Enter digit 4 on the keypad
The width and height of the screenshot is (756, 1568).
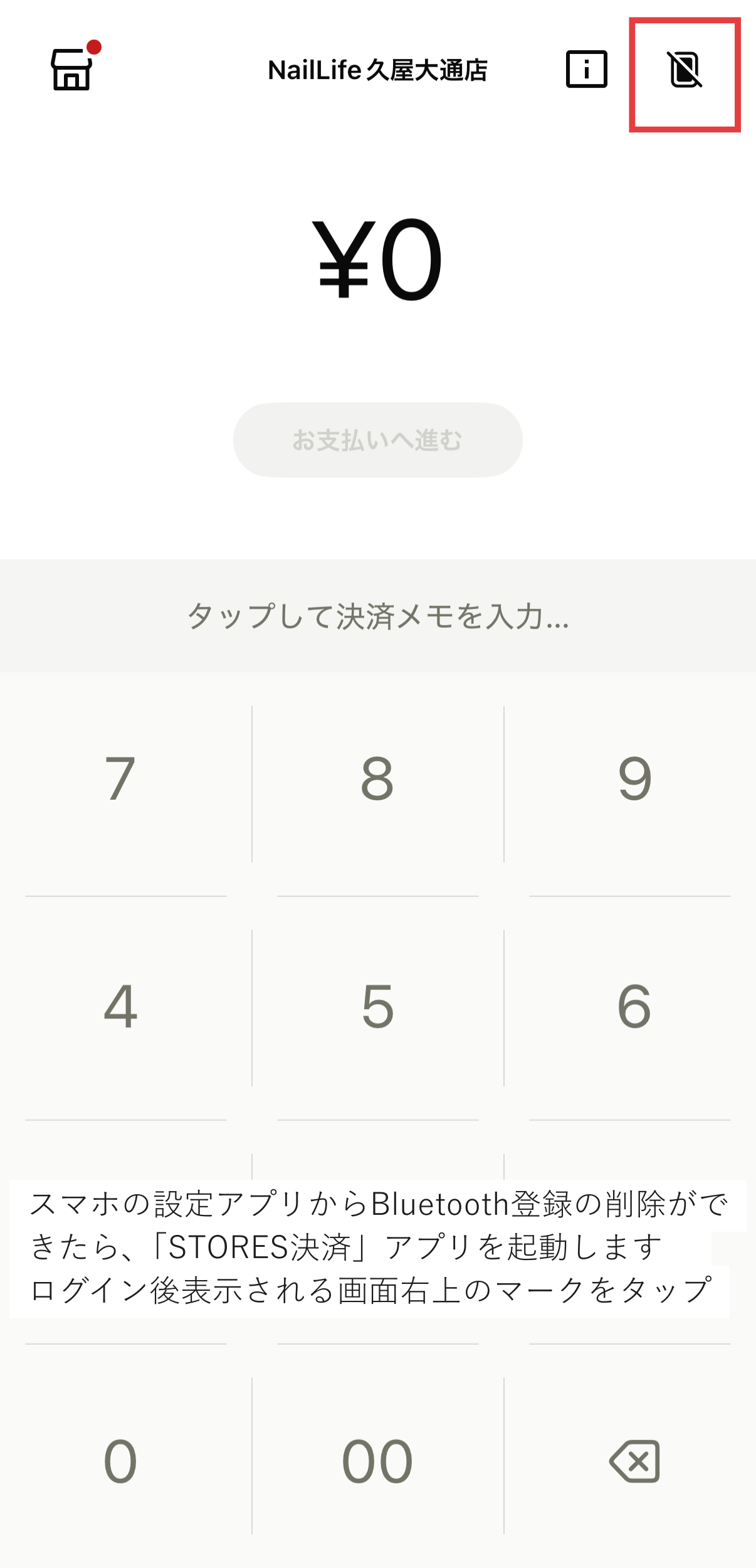tap(120, 1007)
